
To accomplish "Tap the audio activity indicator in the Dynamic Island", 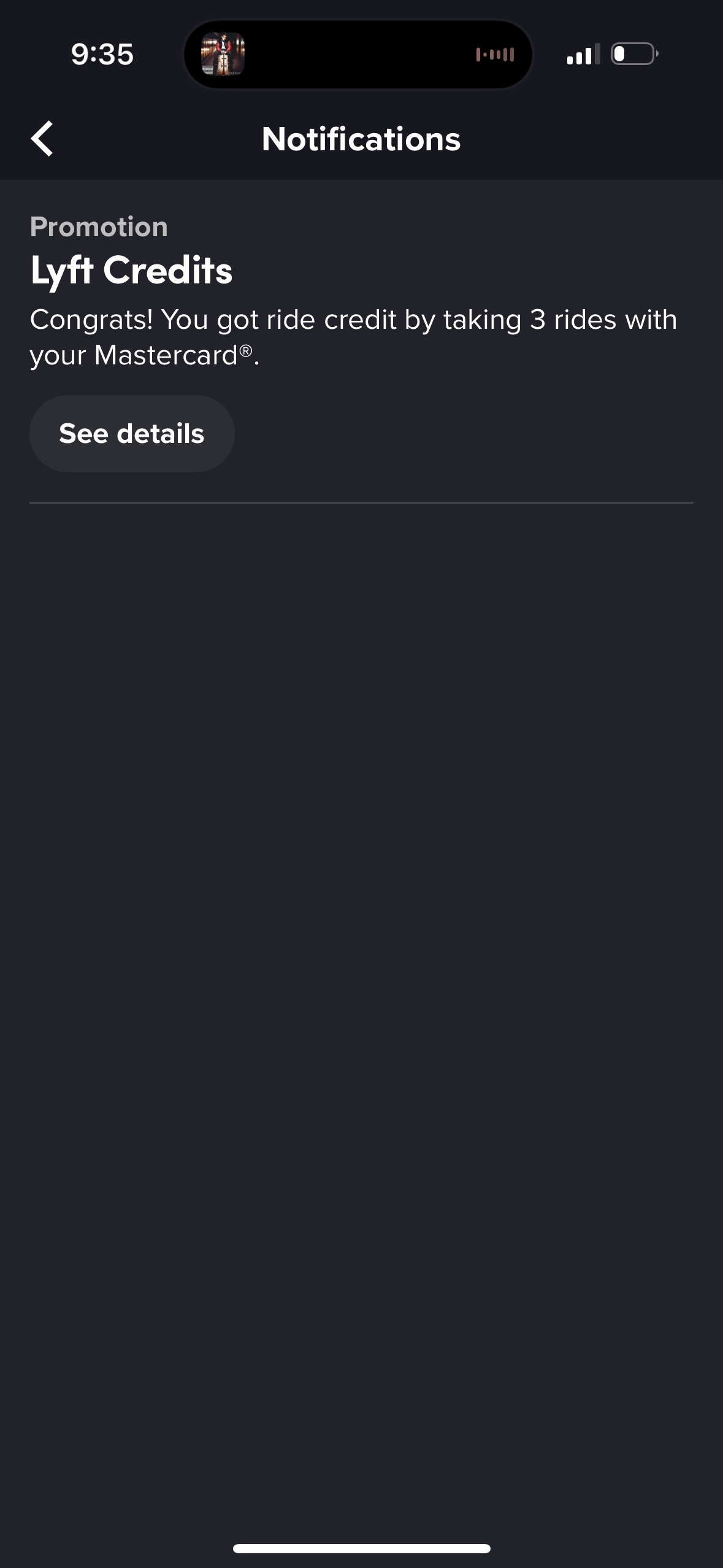I will click(x=494, y=55).
